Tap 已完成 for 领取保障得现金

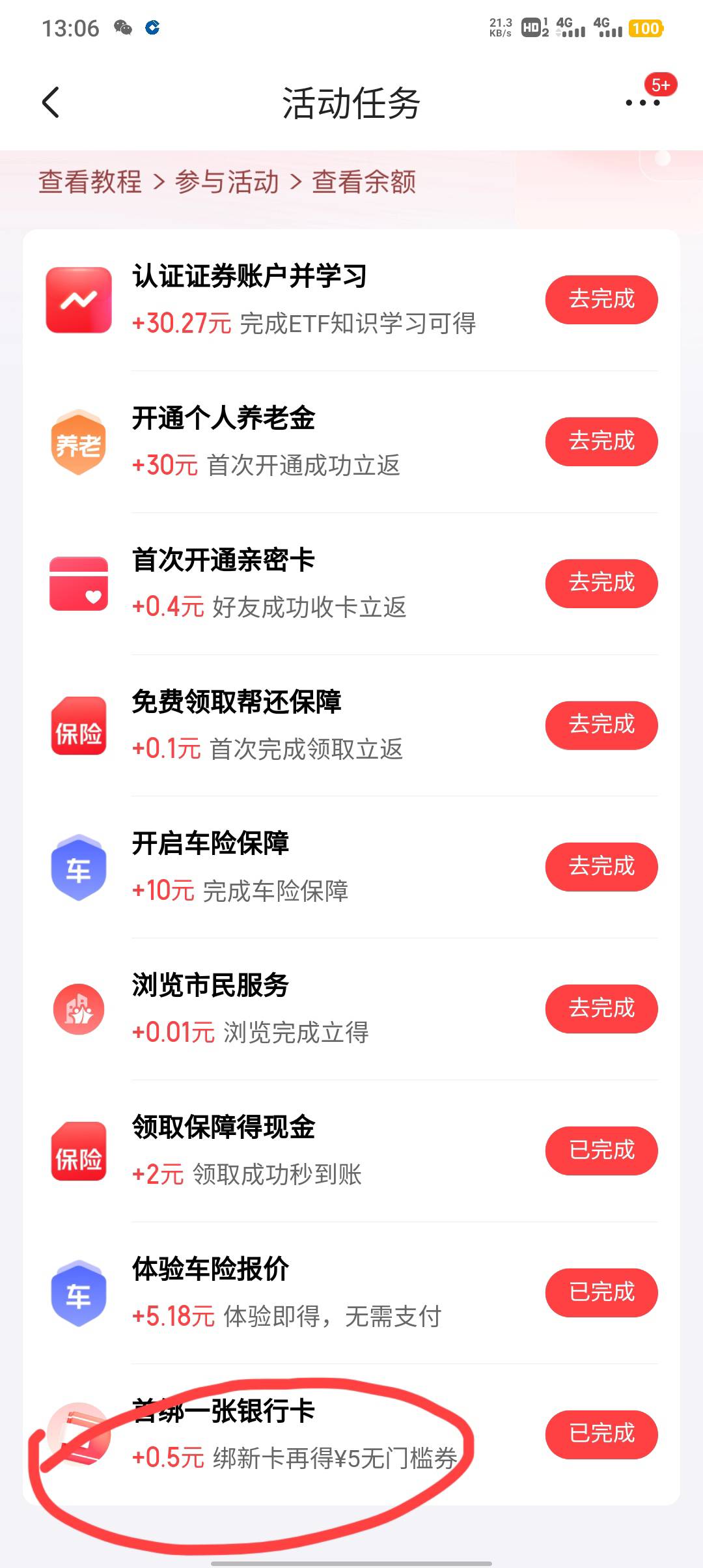pyautogui.click(x=601, y=1151)
